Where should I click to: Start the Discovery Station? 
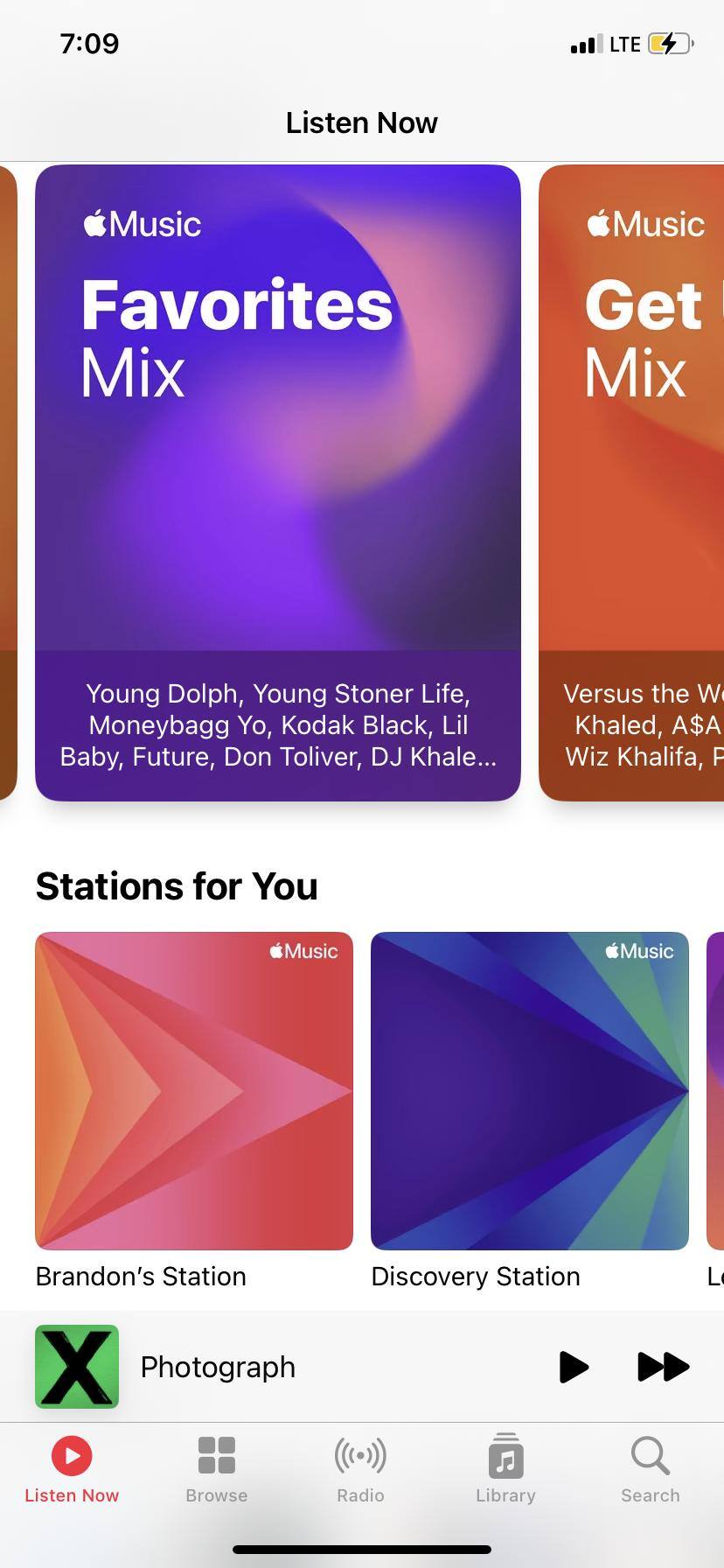click(530, 1090)
